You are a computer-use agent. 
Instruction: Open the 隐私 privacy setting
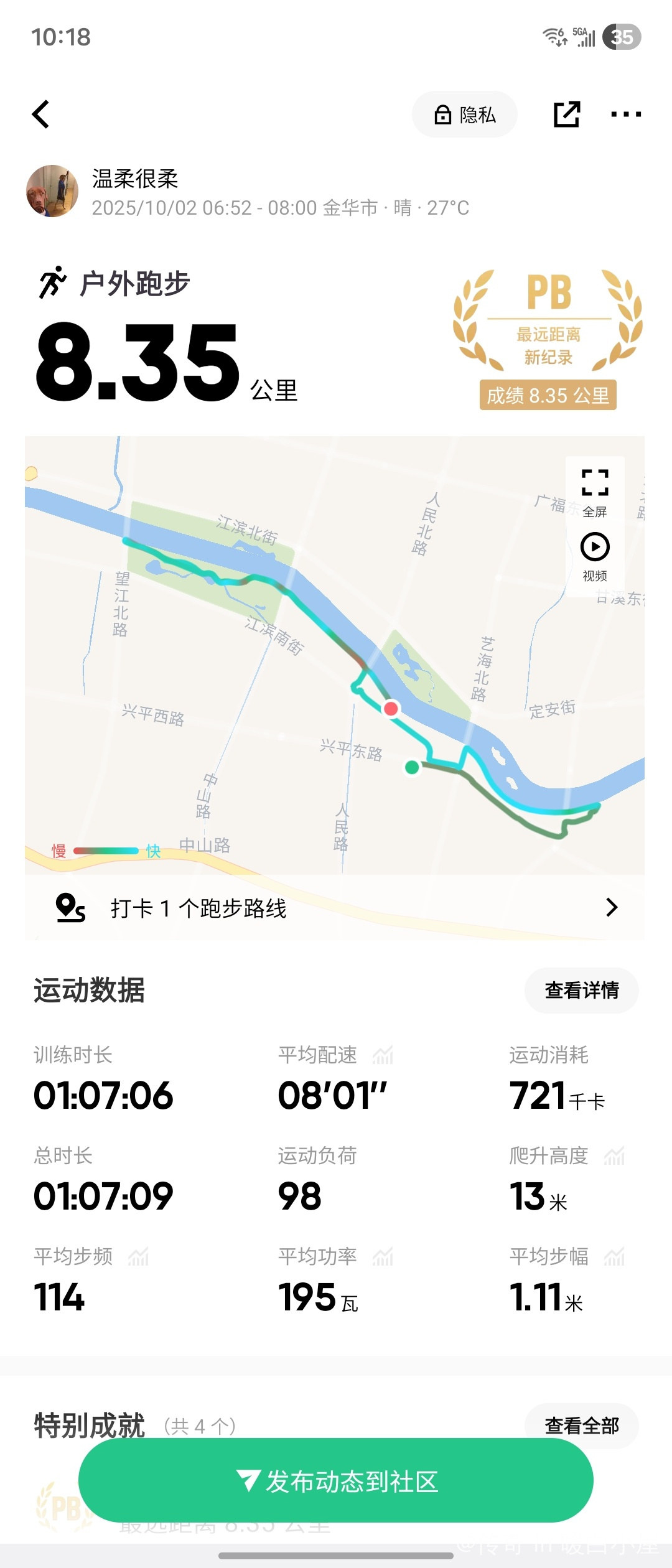coord(465,114)
